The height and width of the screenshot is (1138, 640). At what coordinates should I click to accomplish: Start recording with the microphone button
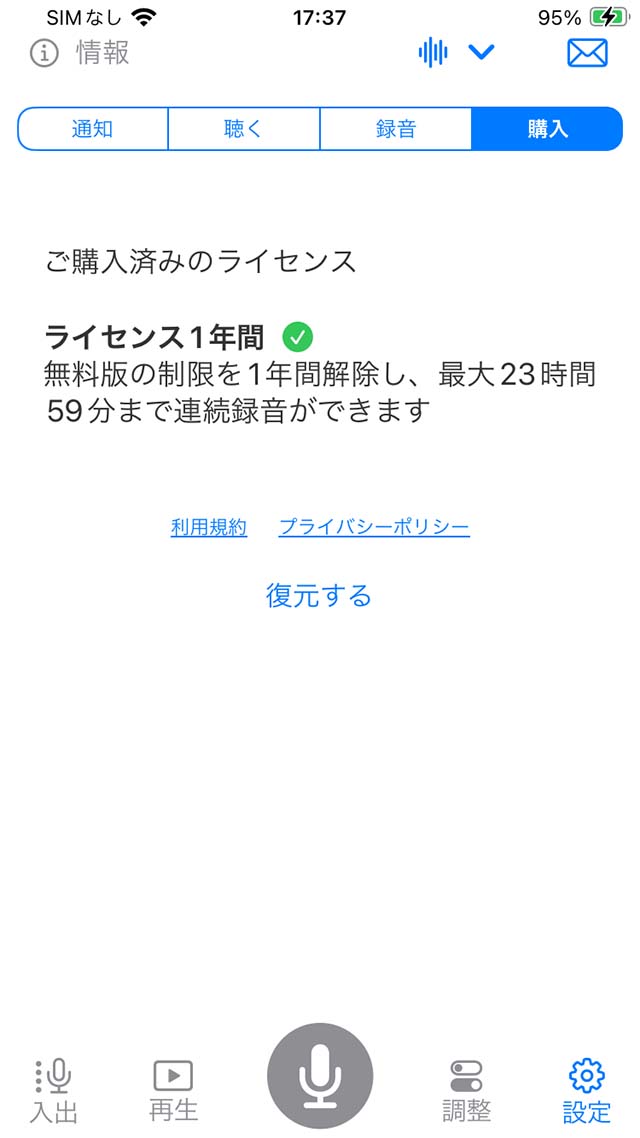click(320, 1076)
